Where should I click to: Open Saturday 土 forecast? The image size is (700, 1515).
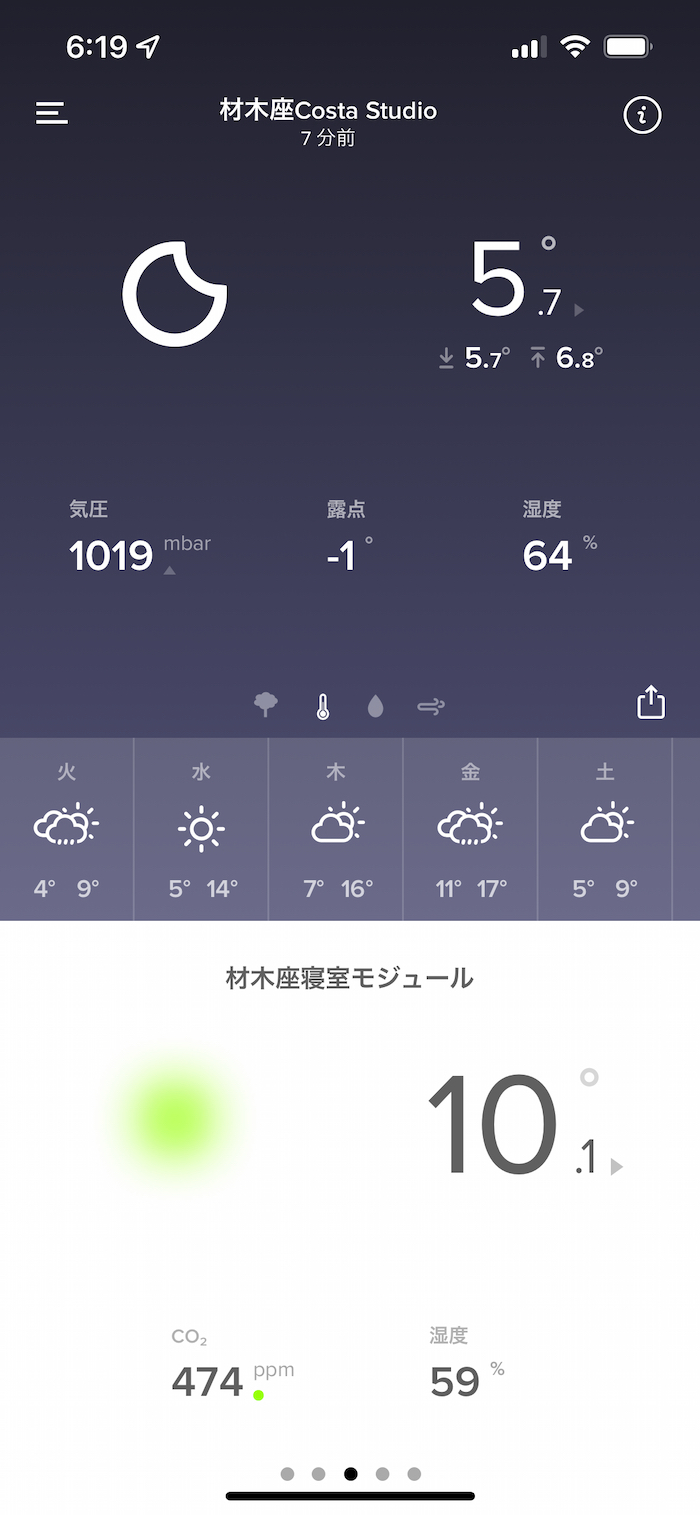click(x=605, y=829)
